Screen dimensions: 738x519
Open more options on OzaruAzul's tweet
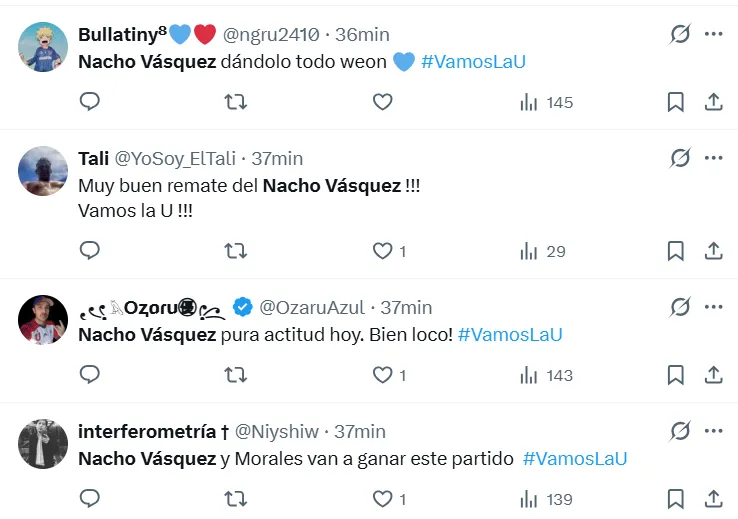[713, 307]
